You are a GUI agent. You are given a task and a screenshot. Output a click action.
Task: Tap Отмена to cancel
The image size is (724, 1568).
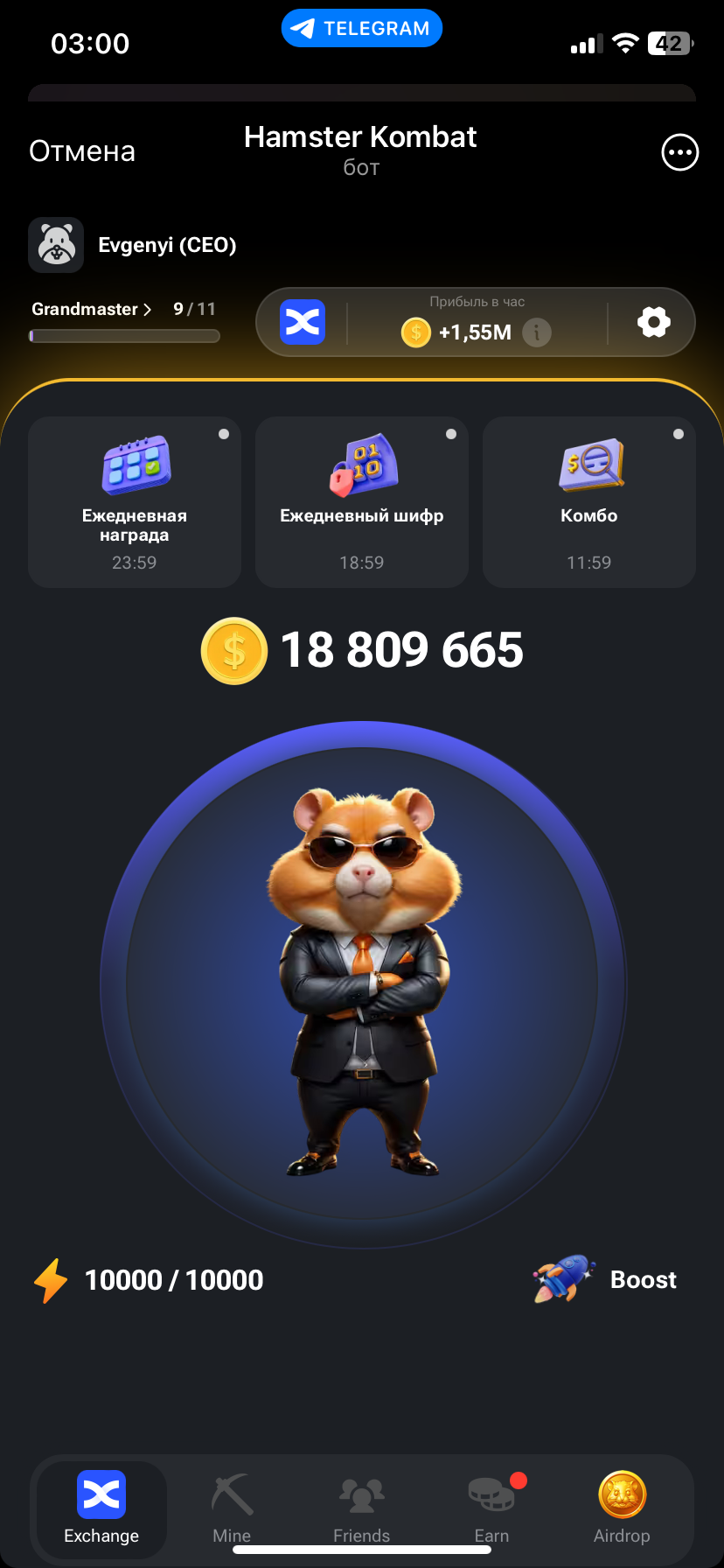coord(82,151)
